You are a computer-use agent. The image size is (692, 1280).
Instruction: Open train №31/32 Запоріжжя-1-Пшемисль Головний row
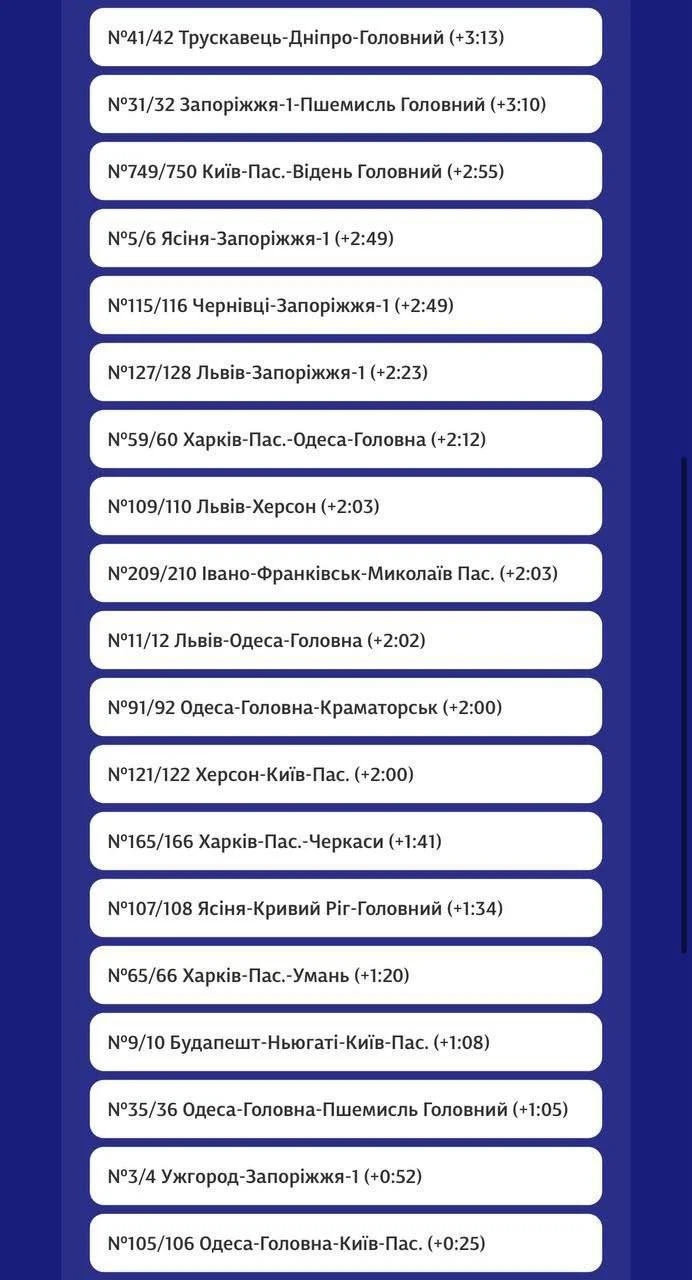pos(346,105)
